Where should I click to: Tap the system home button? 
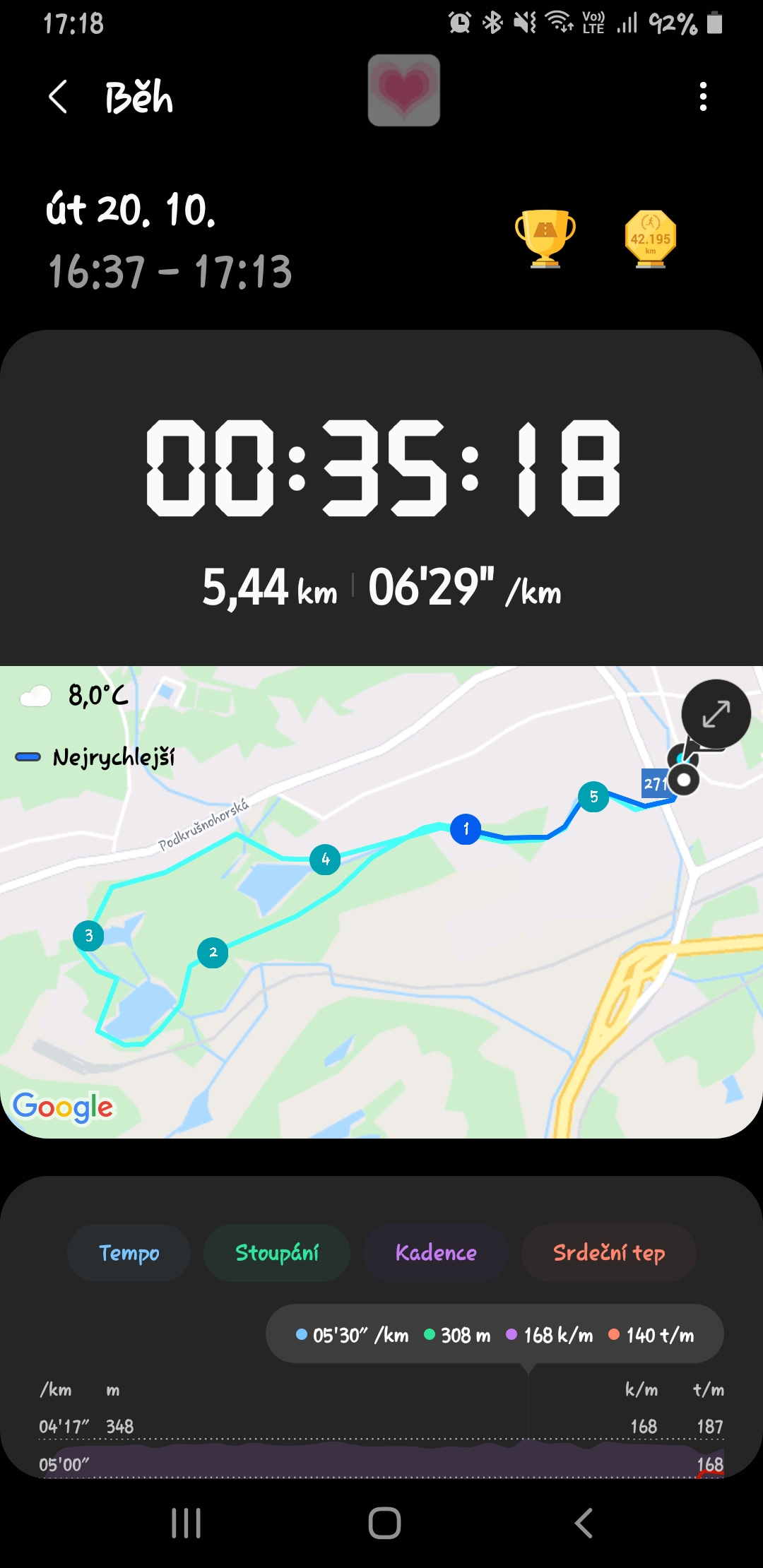[x=384, y=1523]
